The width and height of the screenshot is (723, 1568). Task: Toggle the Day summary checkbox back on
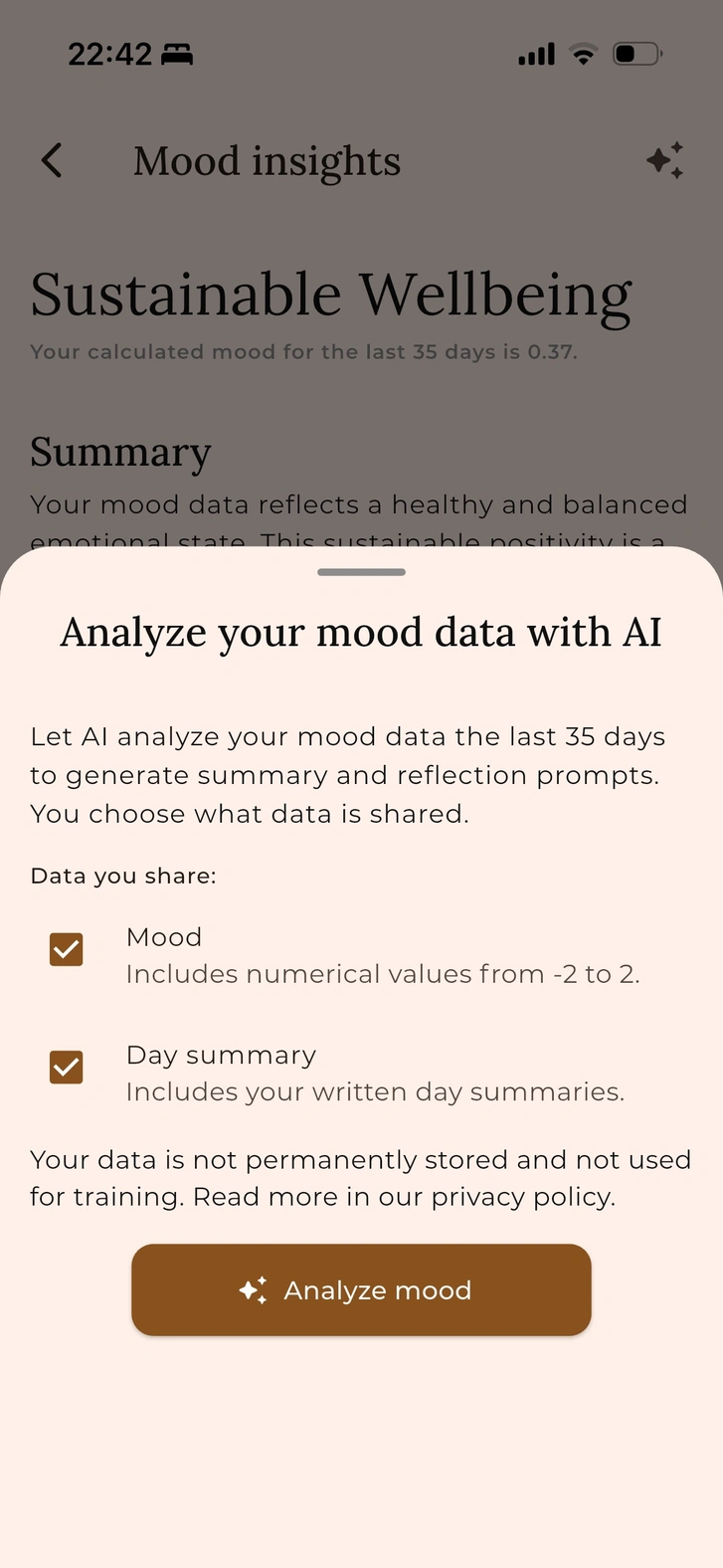[66, 1067]
